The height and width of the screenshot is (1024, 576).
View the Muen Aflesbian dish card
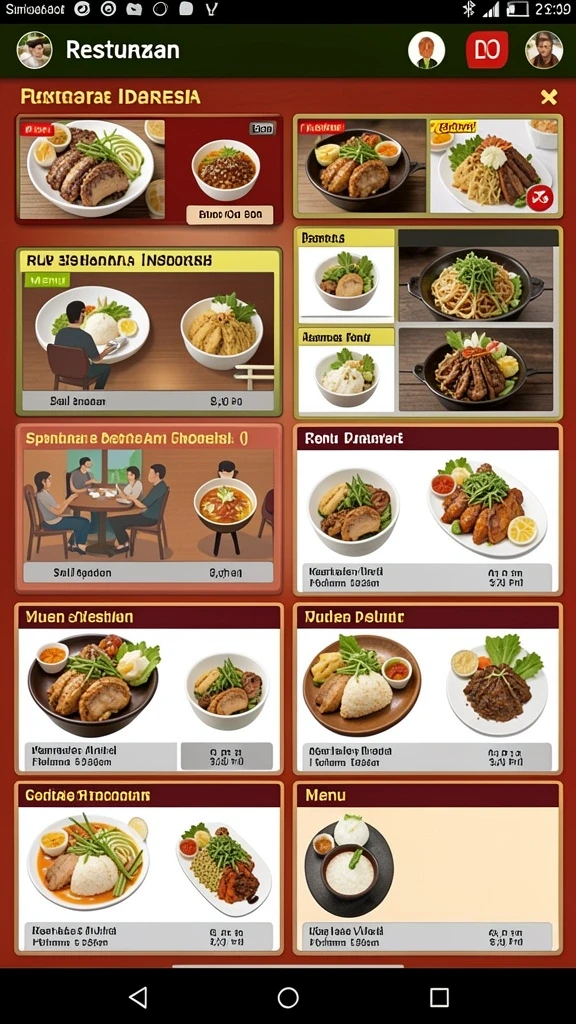click(149, 689)
